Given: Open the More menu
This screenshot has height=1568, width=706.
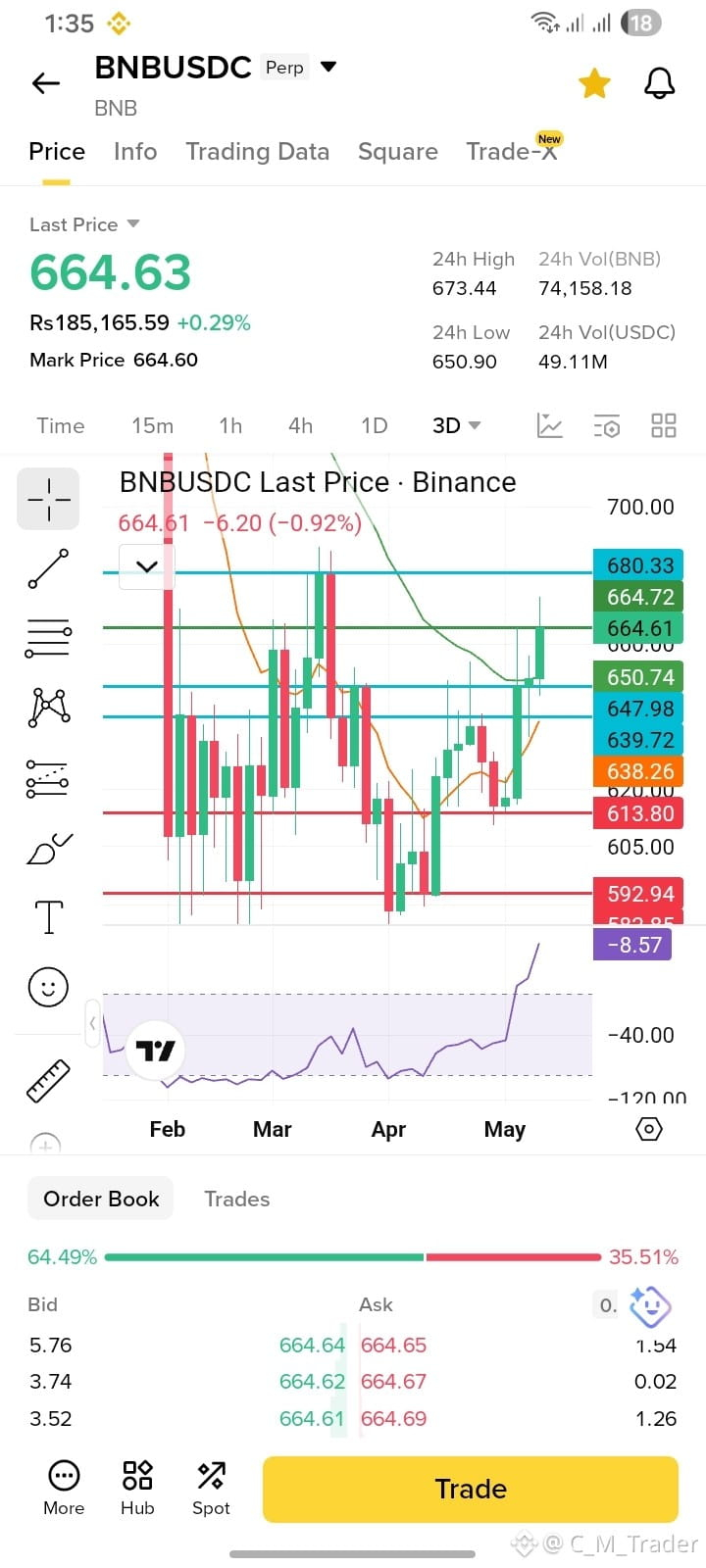Looking at the screenshot, I should click(64, 1488).
